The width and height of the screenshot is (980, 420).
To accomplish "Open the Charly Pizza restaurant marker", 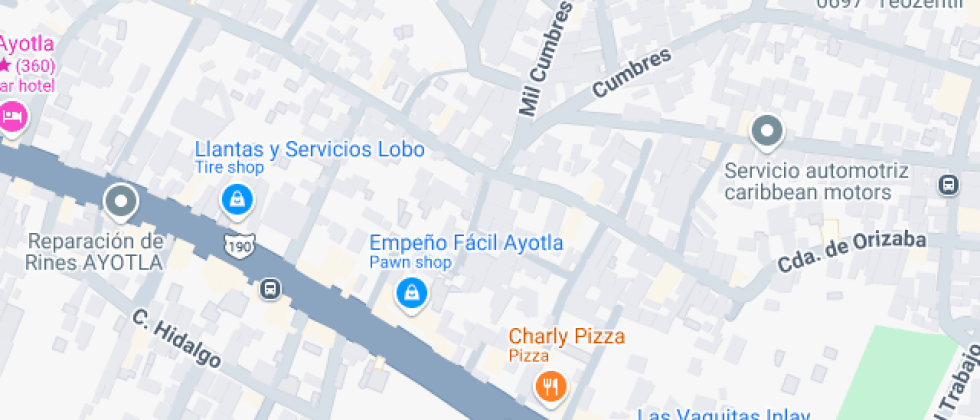I will click(549, 385).
